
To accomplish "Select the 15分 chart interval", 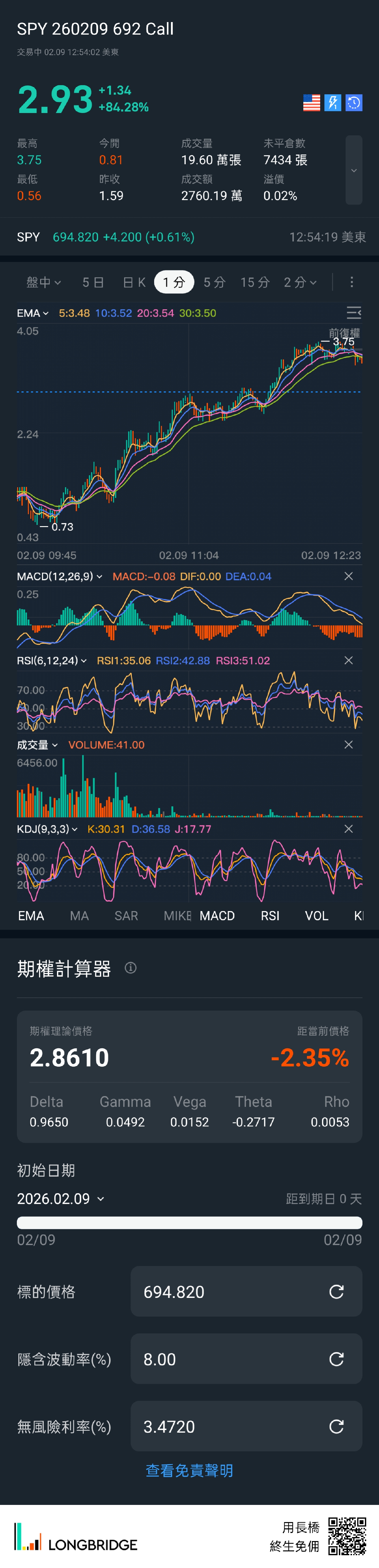I will point(255,282).
